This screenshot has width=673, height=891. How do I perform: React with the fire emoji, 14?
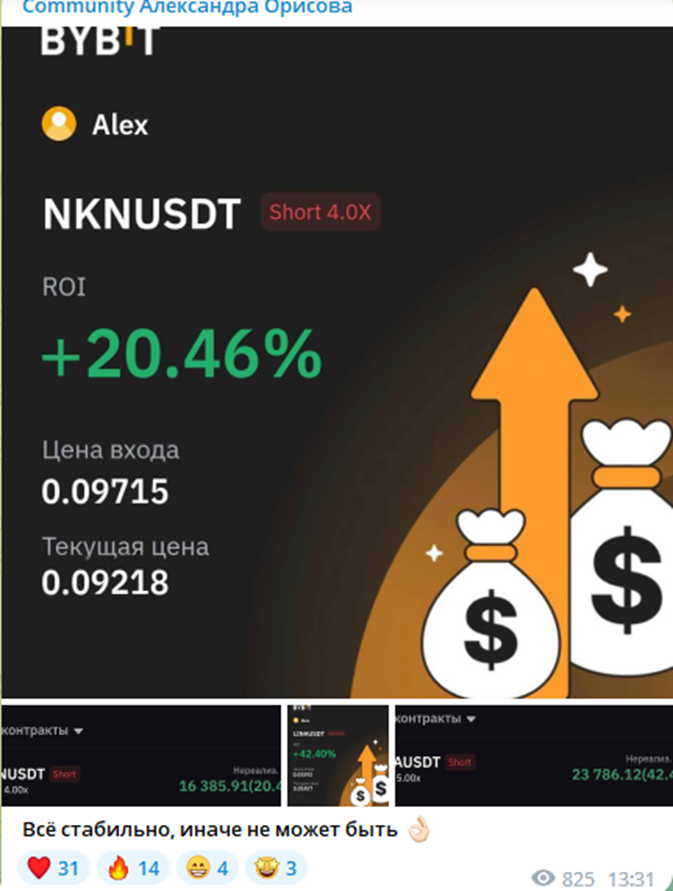(x=135, y=867)
